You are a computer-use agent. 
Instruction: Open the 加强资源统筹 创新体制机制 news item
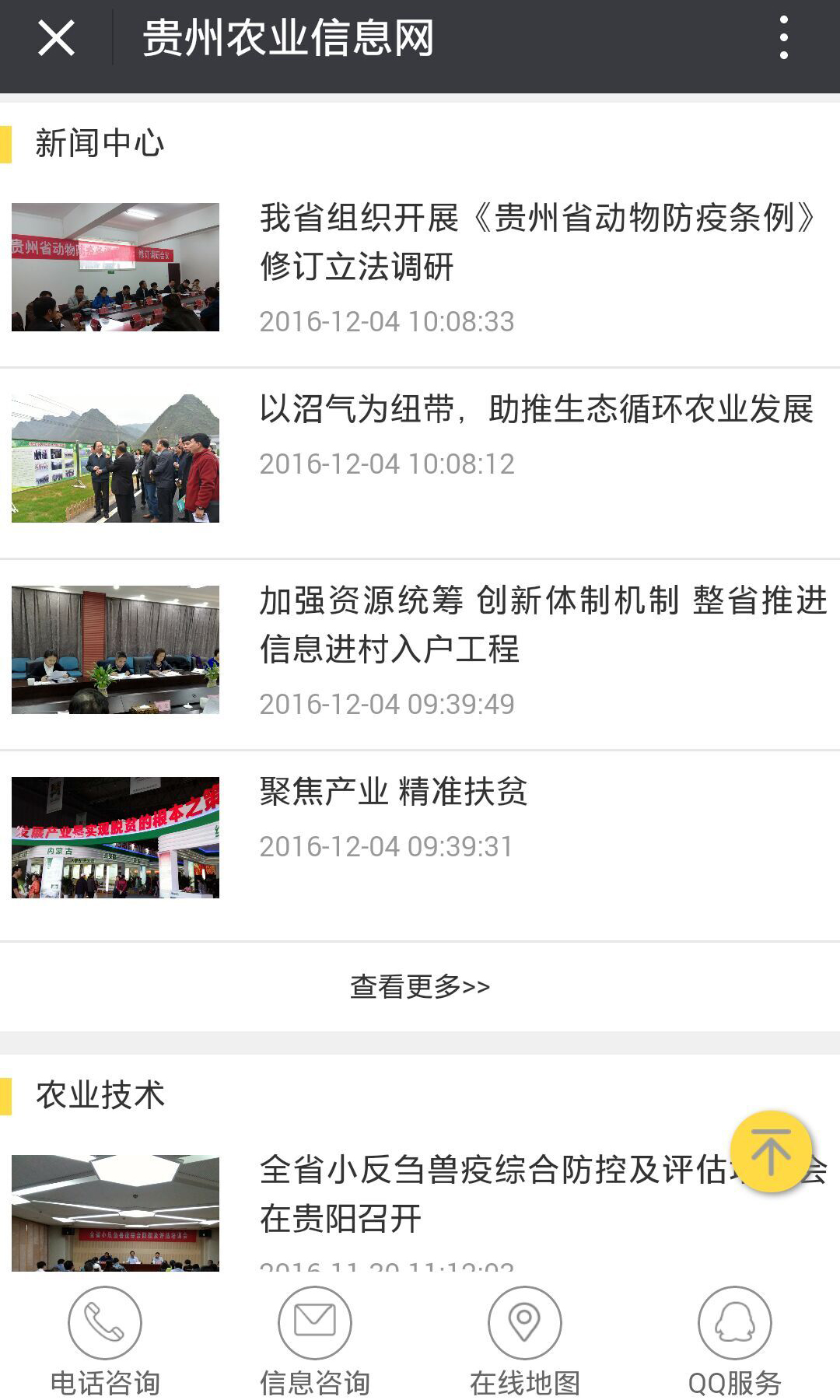click(543, 625)
